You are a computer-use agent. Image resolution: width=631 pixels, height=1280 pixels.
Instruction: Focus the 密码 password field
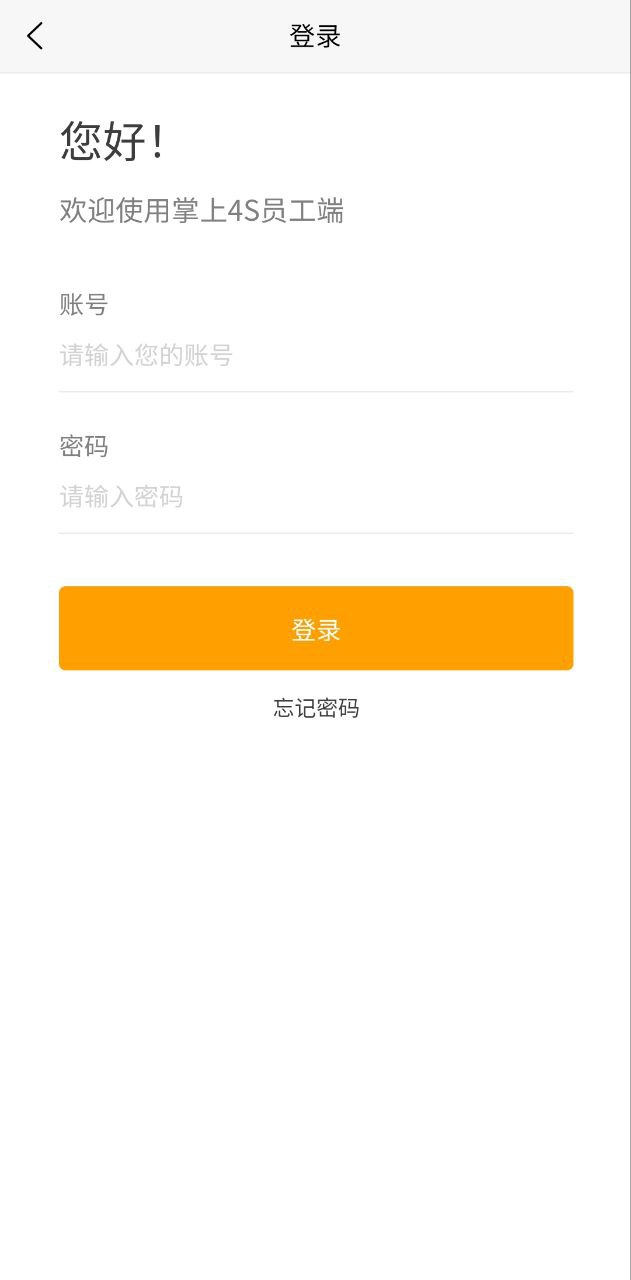pyautogui.click(x=316, y=497)
